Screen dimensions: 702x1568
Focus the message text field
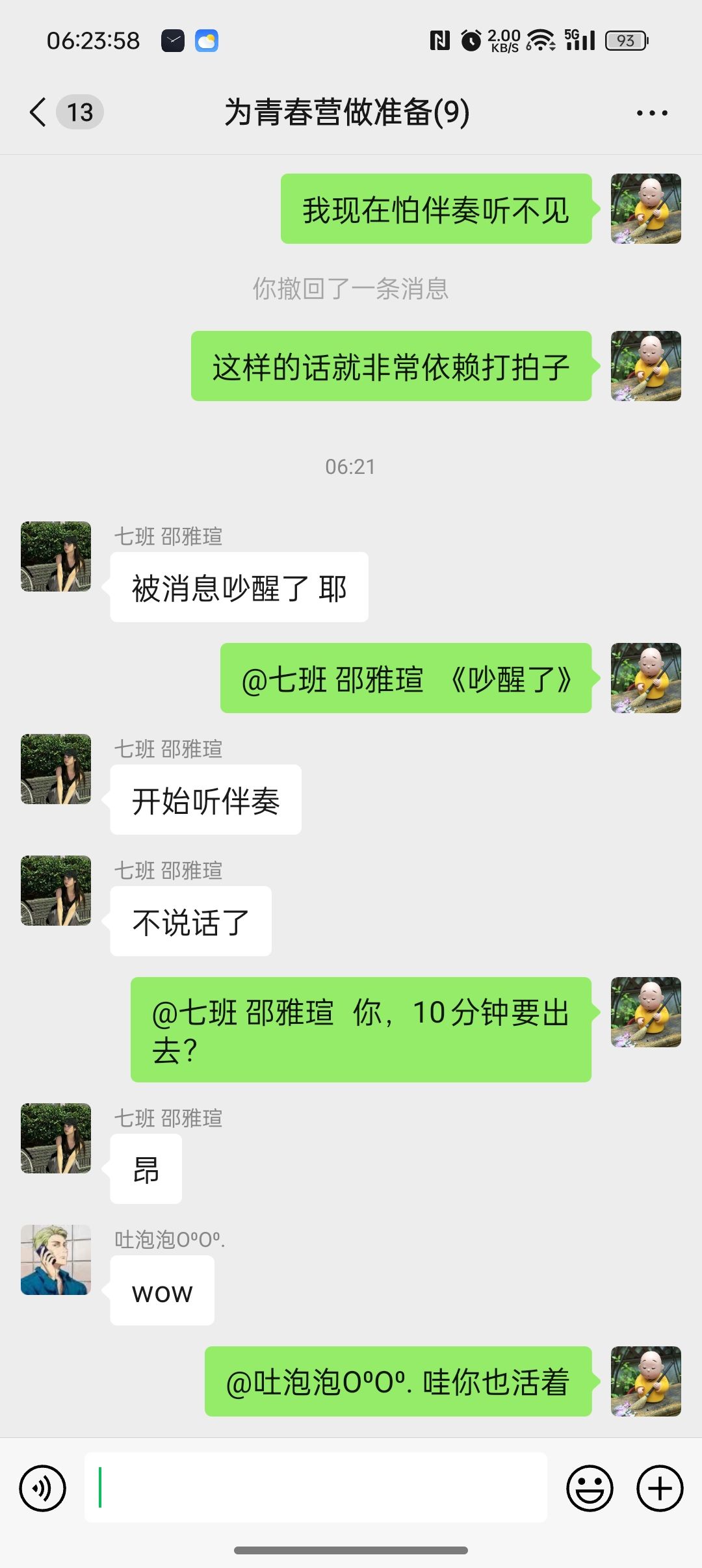pos(316,1487)
